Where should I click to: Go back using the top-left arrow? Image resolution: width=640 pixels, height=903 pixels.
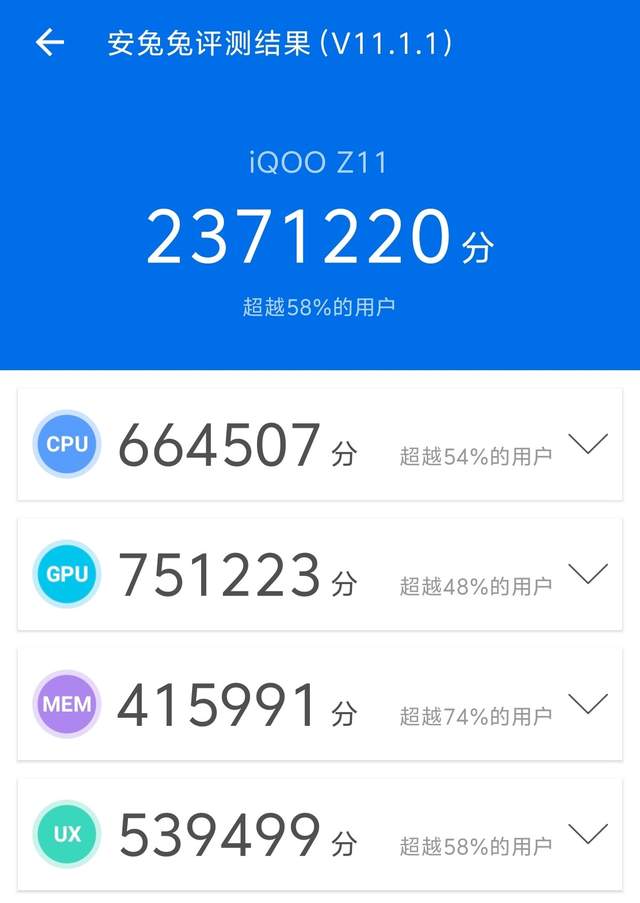(x=49, y=42)
